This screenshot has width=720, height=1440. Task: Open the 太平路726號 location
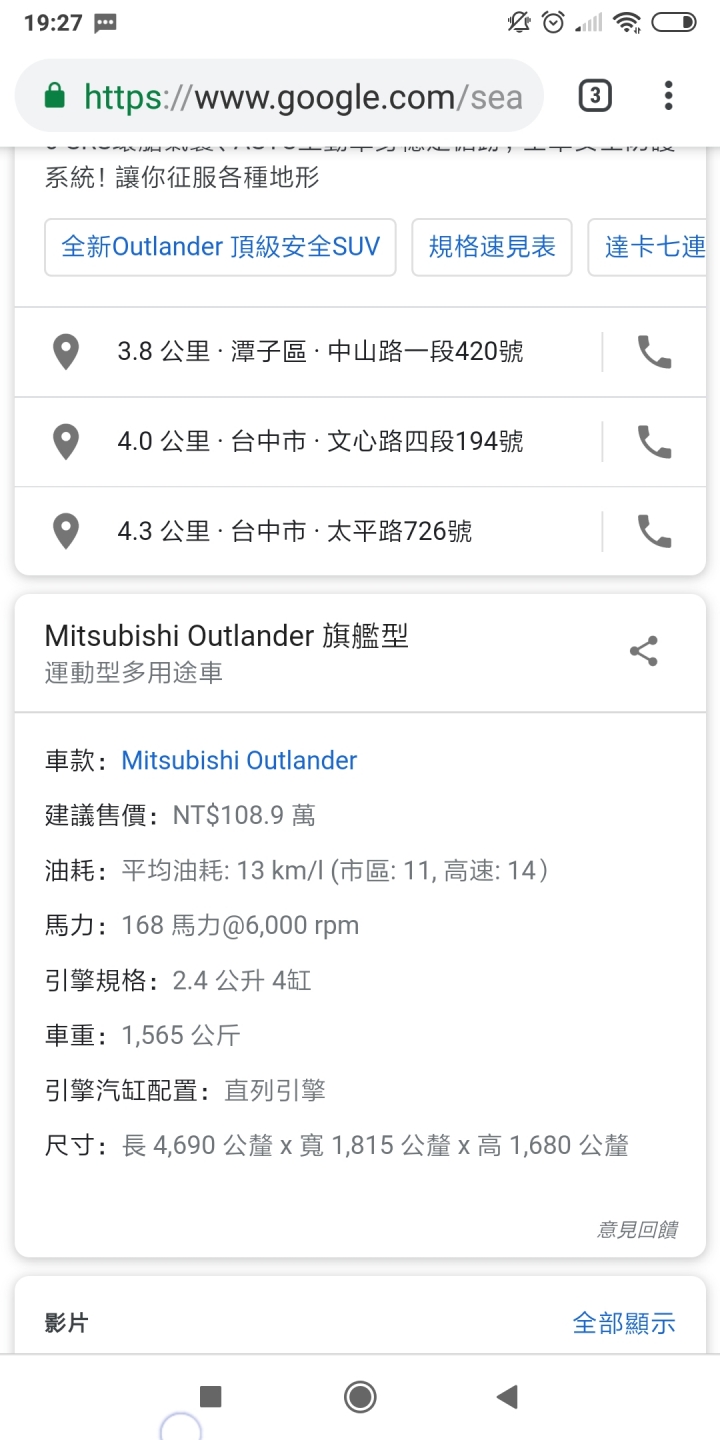click(308, 531)
